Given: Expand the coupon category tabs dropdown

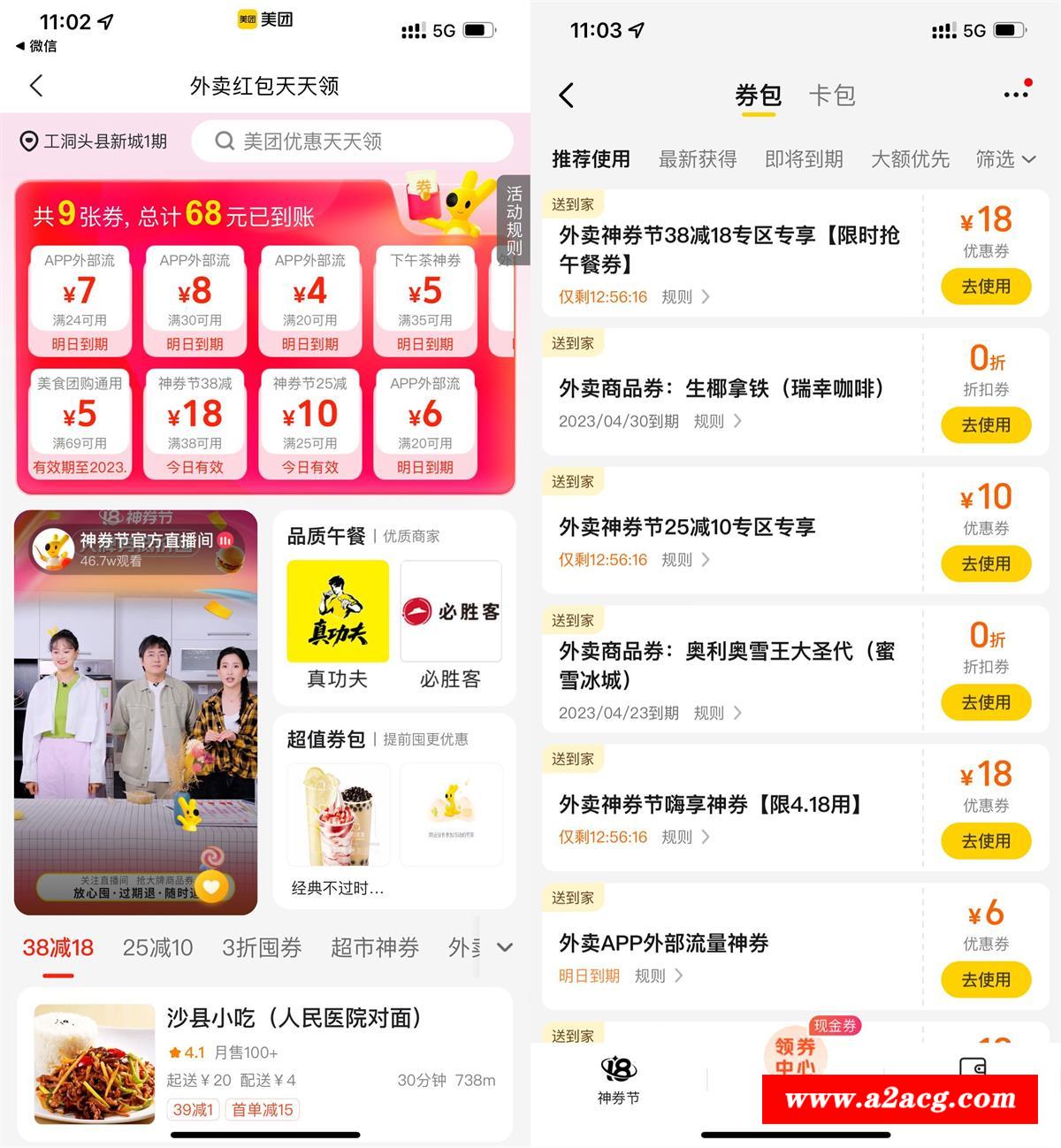Looking at the screenshot, I should click(x=505, y=947).
